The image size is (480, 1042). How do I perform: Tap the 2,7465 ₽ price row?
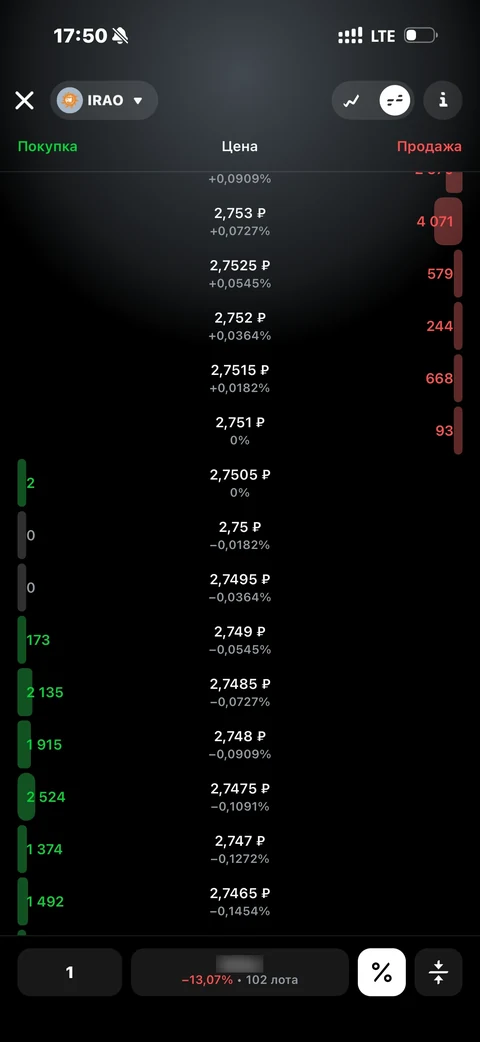click(240, 902)
